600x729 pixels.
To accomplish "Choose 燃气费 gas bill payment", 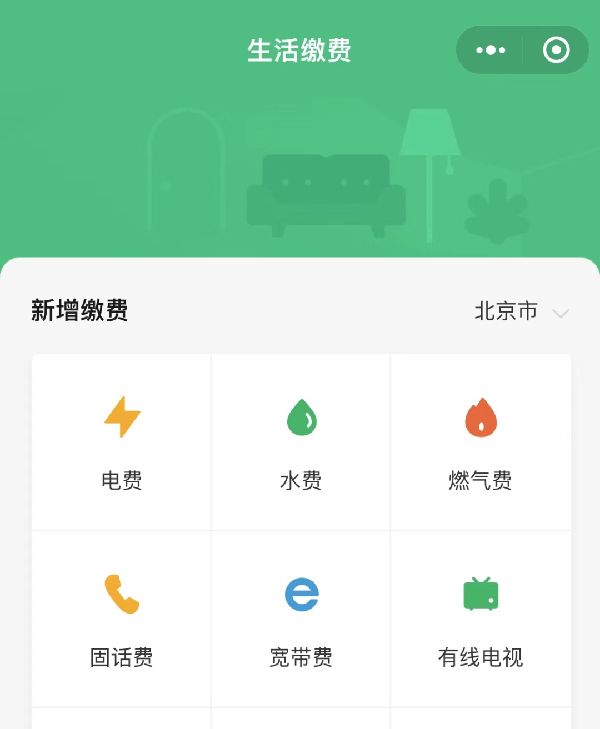I will click(x=480, y=441).
